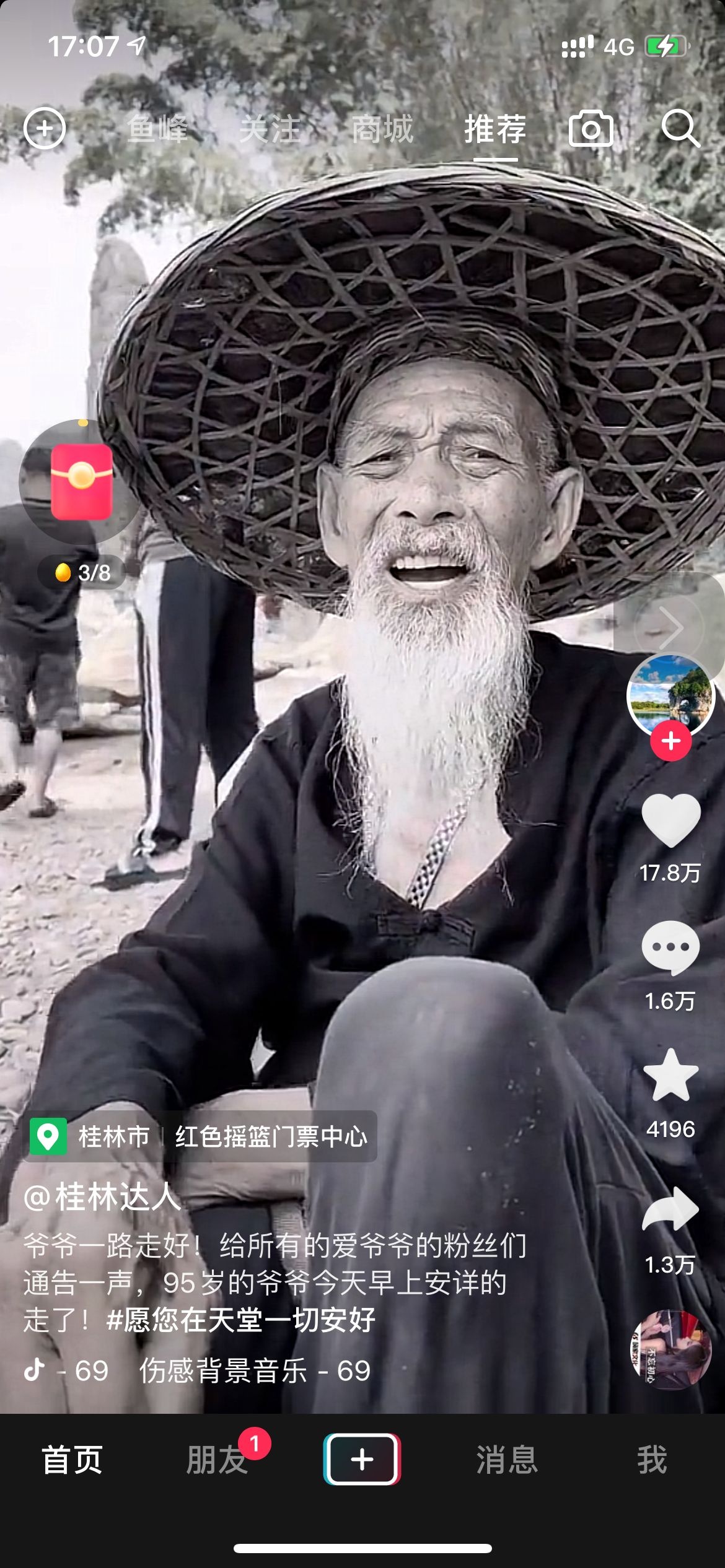
Task: Tap the hashtag #愿您在天堂一切安好
Action: pos(240,1319)
